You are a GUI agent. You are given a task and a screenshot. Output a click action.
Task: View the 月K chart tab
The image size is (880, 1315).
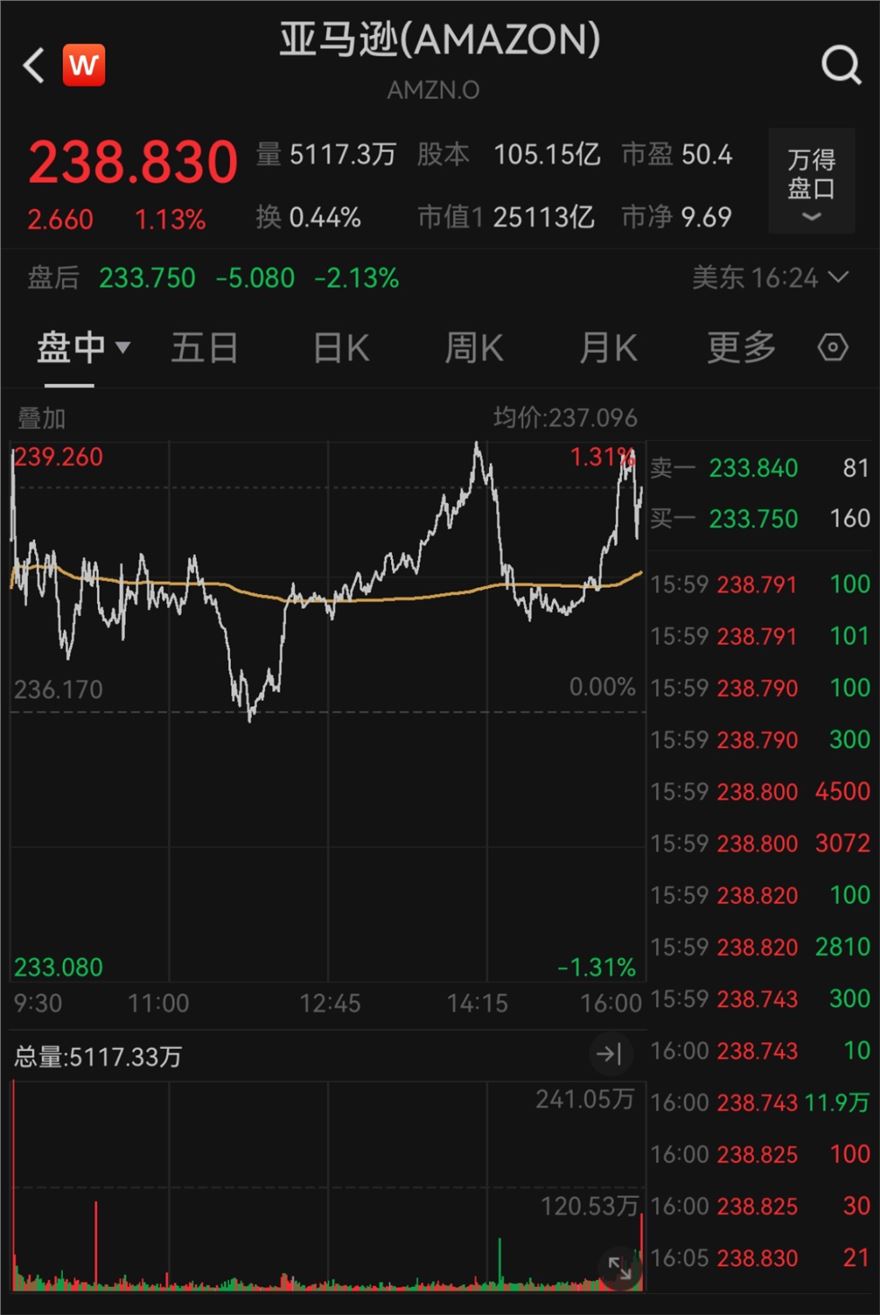pos(608,348)
